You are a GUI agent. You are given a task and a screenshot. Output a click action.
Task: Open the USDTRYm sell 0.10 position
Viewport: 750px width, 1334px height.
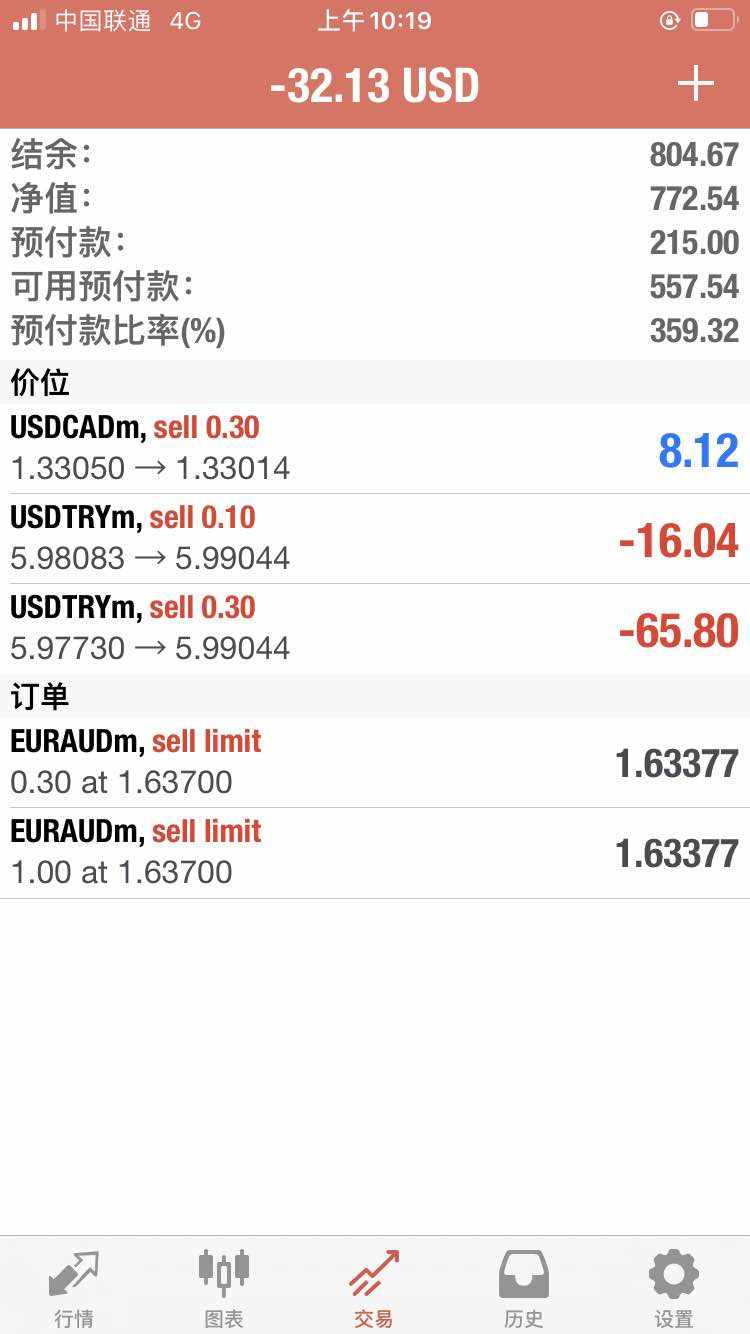(x=375, y=538)
